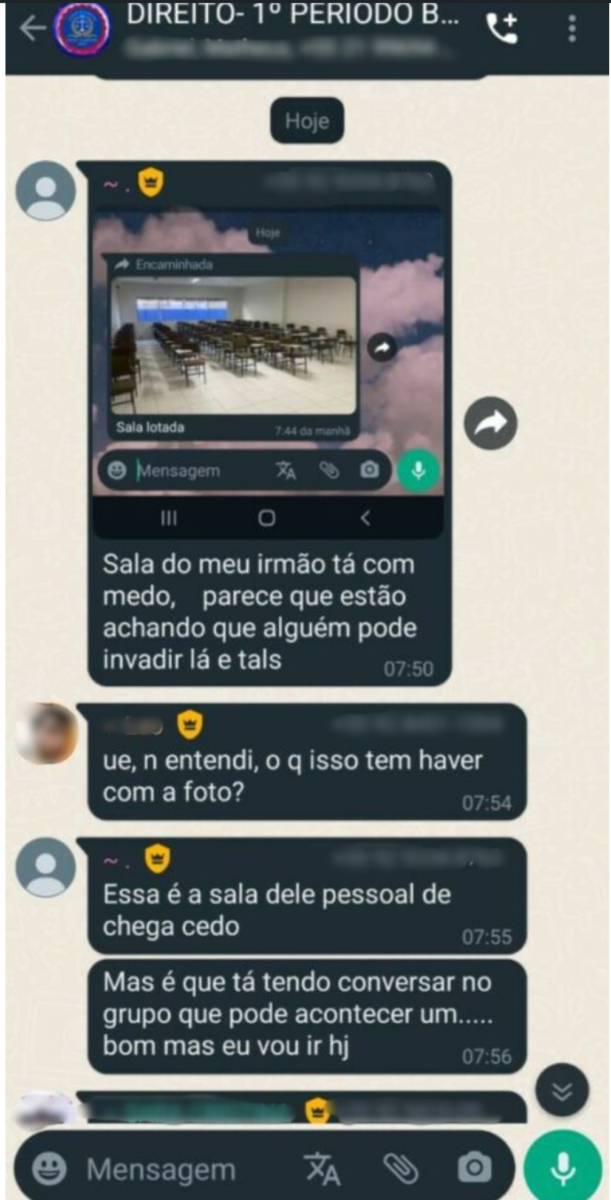
Task: Open the emoji picker
Action: pos(49,1167)
